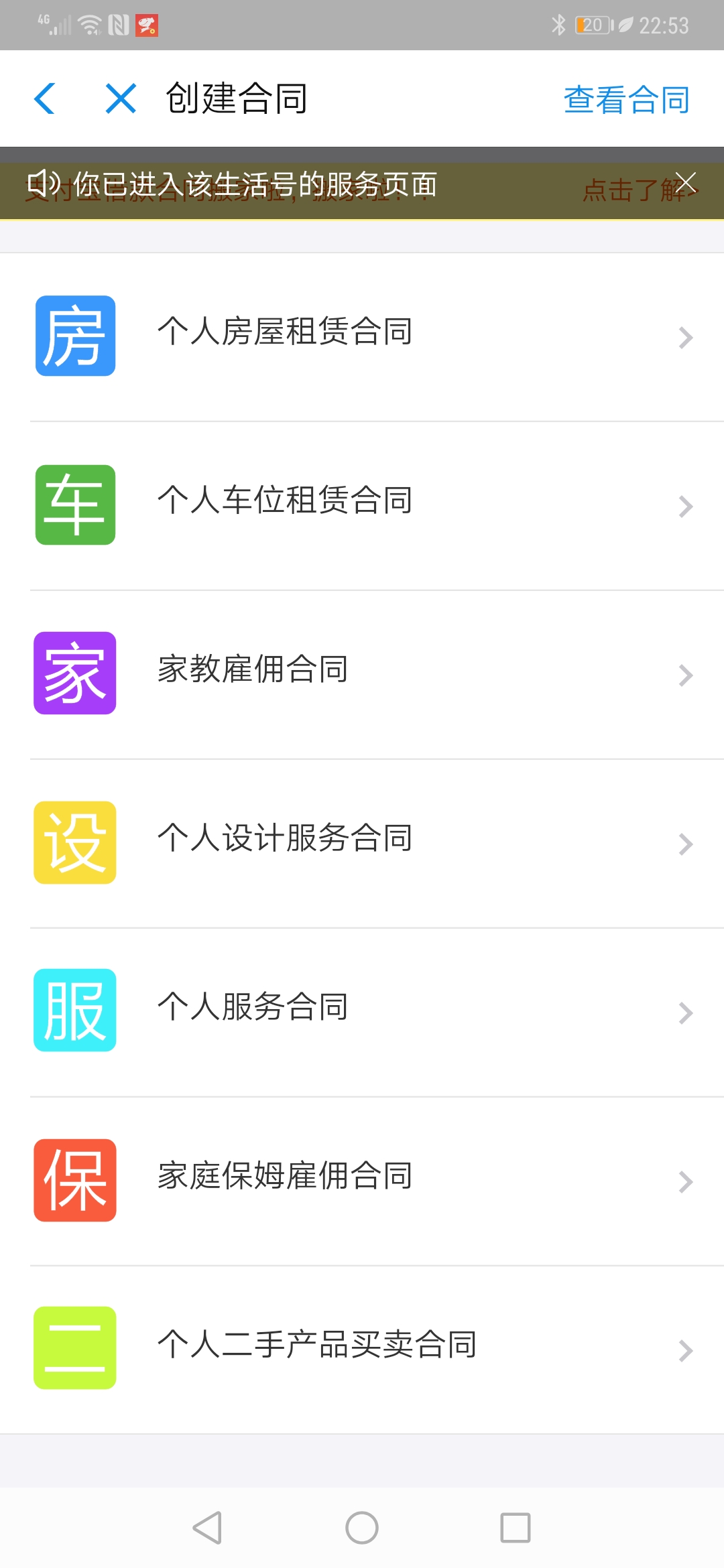
Task: Choose 家教雇佣合同
Action: [x=362, y=674]
